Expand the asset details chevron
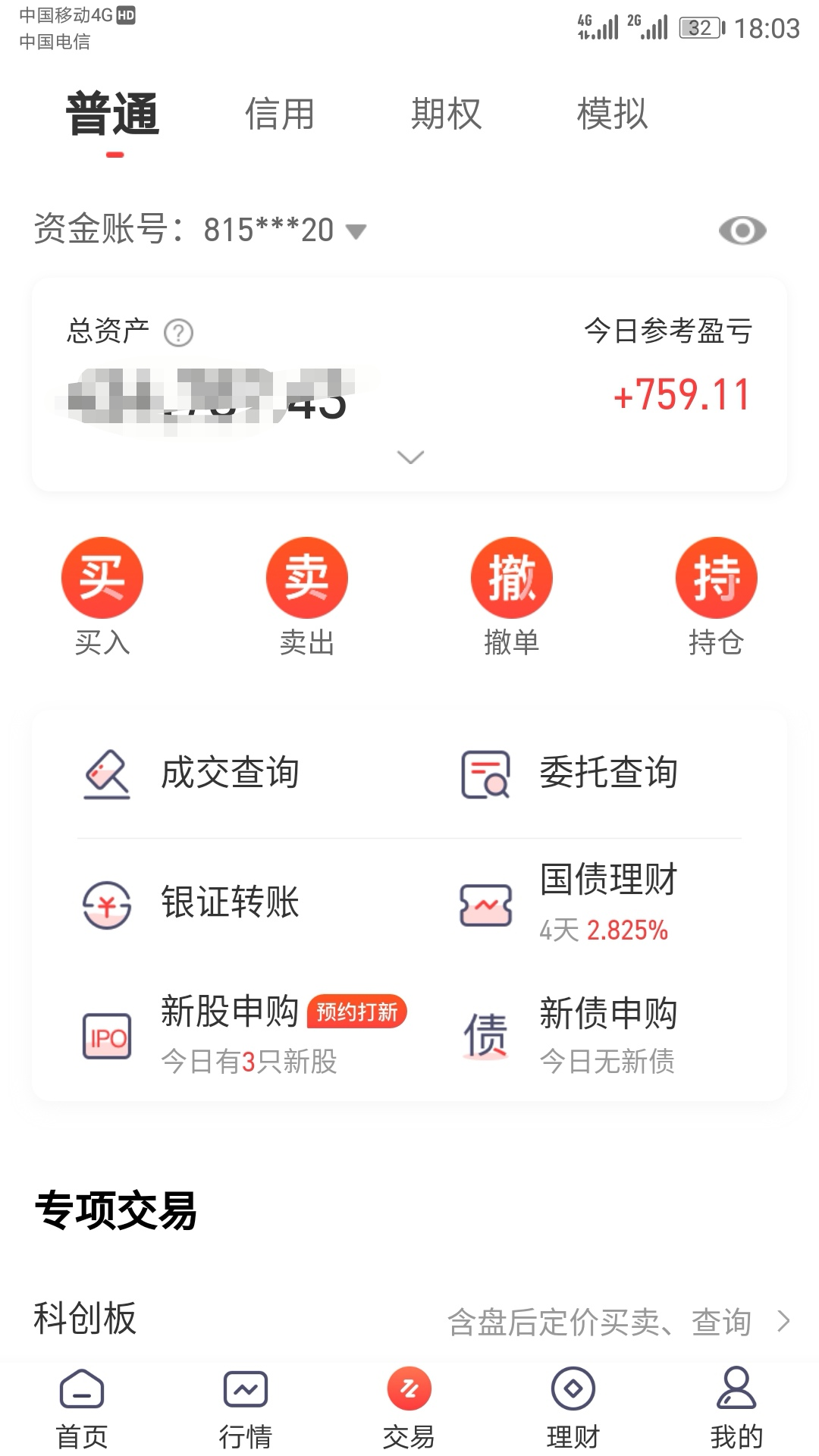 (x=410, y=457)
